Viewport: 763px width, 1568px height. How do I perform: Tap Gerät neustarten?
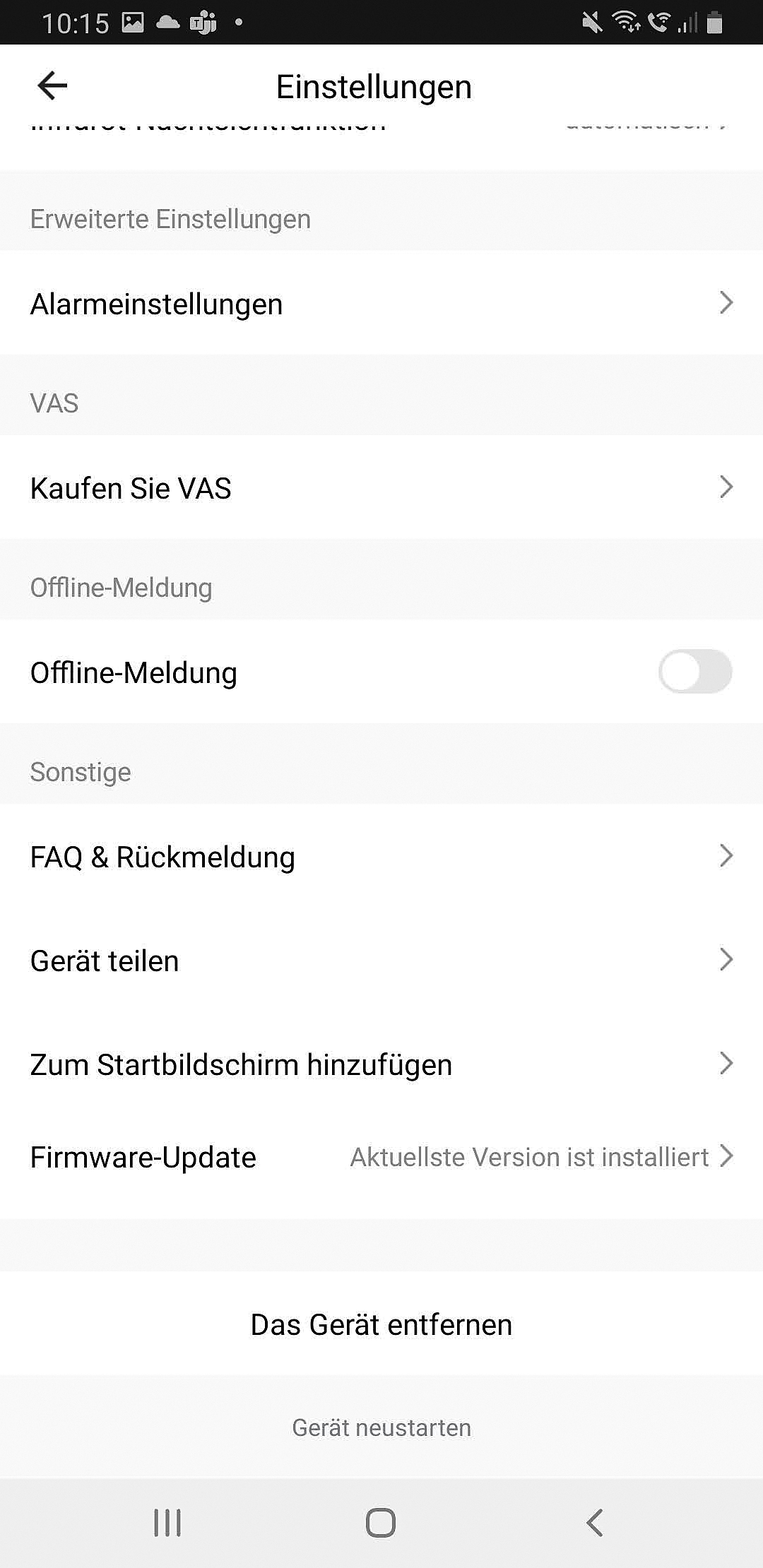(x=381, y=1427)
